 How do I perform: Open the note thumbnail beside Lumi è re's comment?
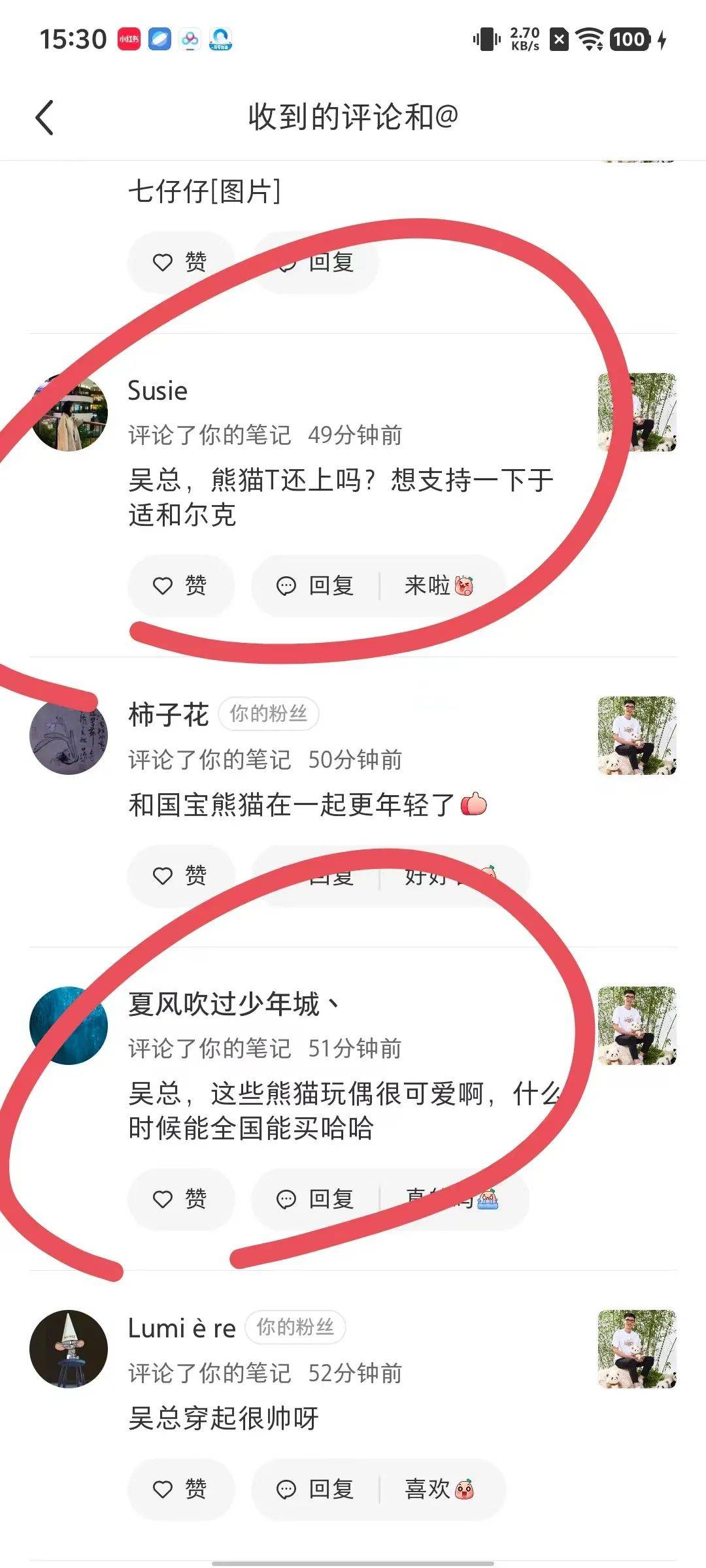point(637,1349)
